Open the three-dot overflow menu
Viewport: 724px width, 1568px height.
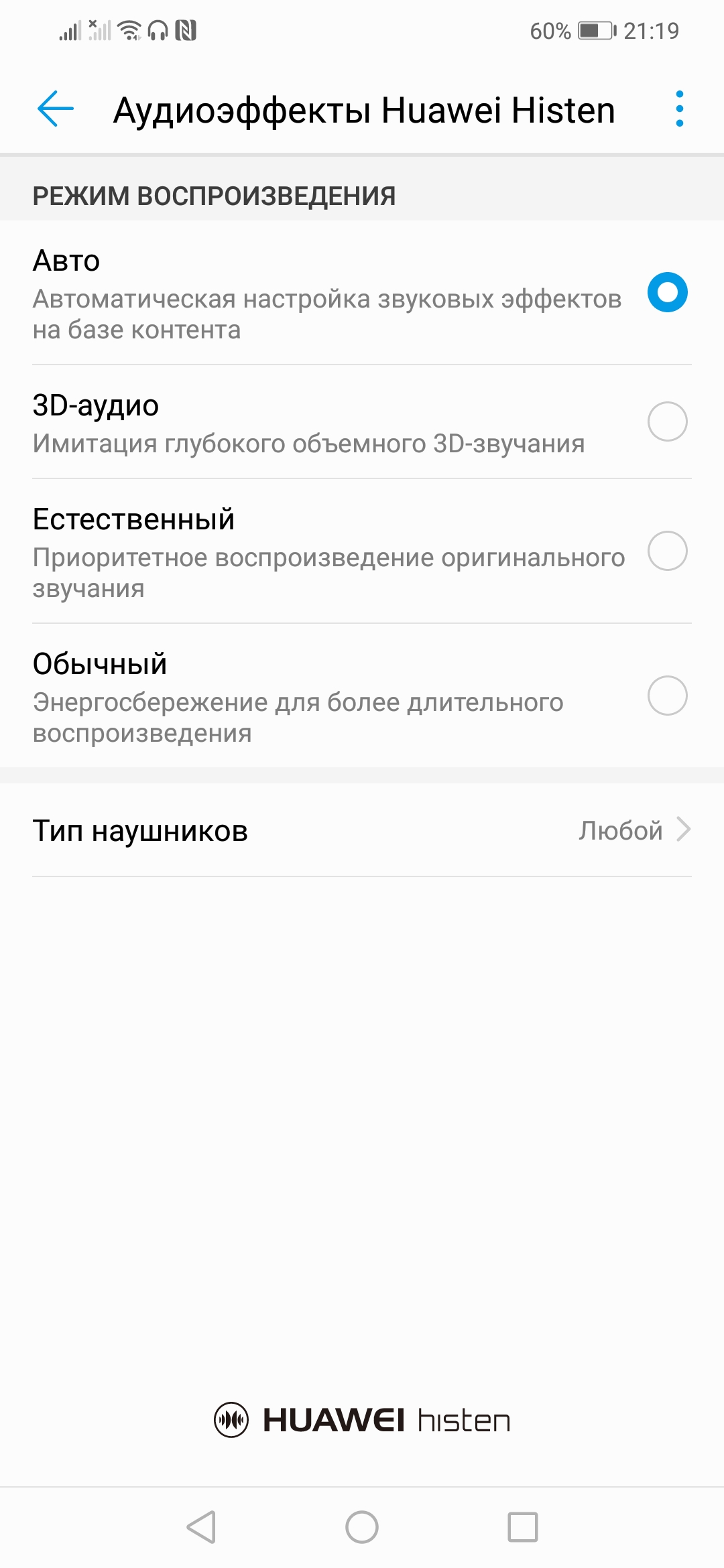tap(679, 109)
